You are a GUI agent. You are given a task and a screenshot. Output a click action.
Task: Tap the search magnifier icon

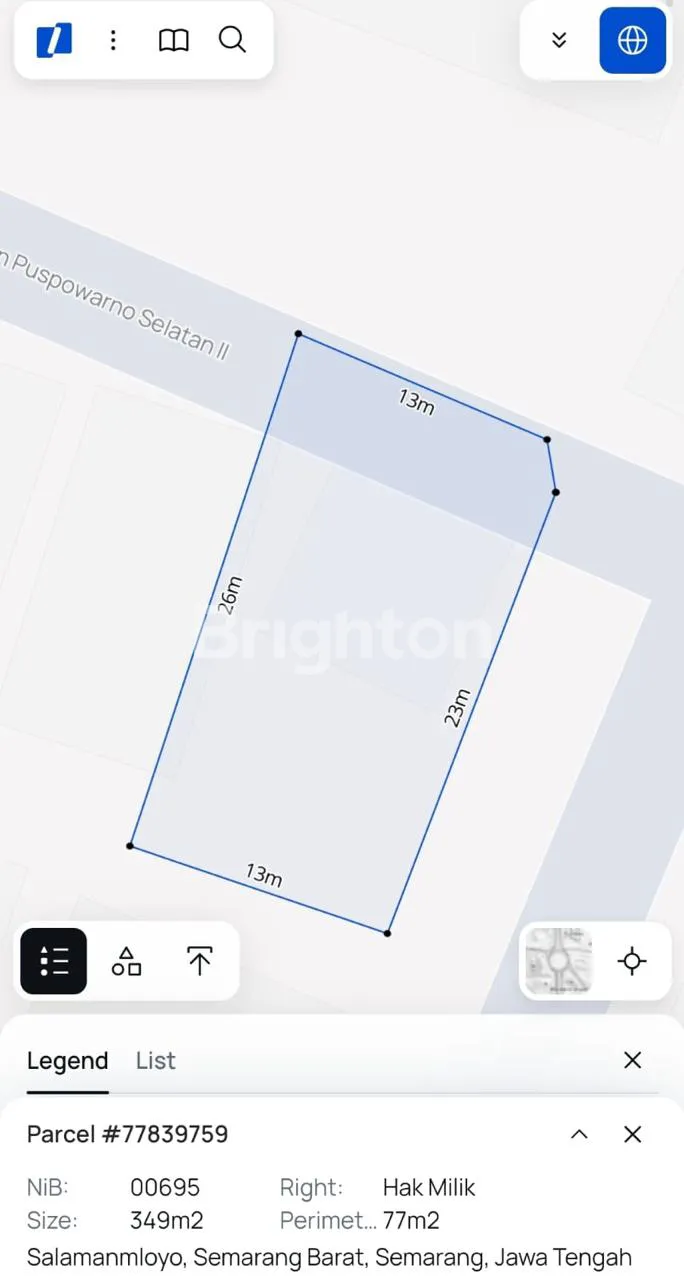point(232,40)
